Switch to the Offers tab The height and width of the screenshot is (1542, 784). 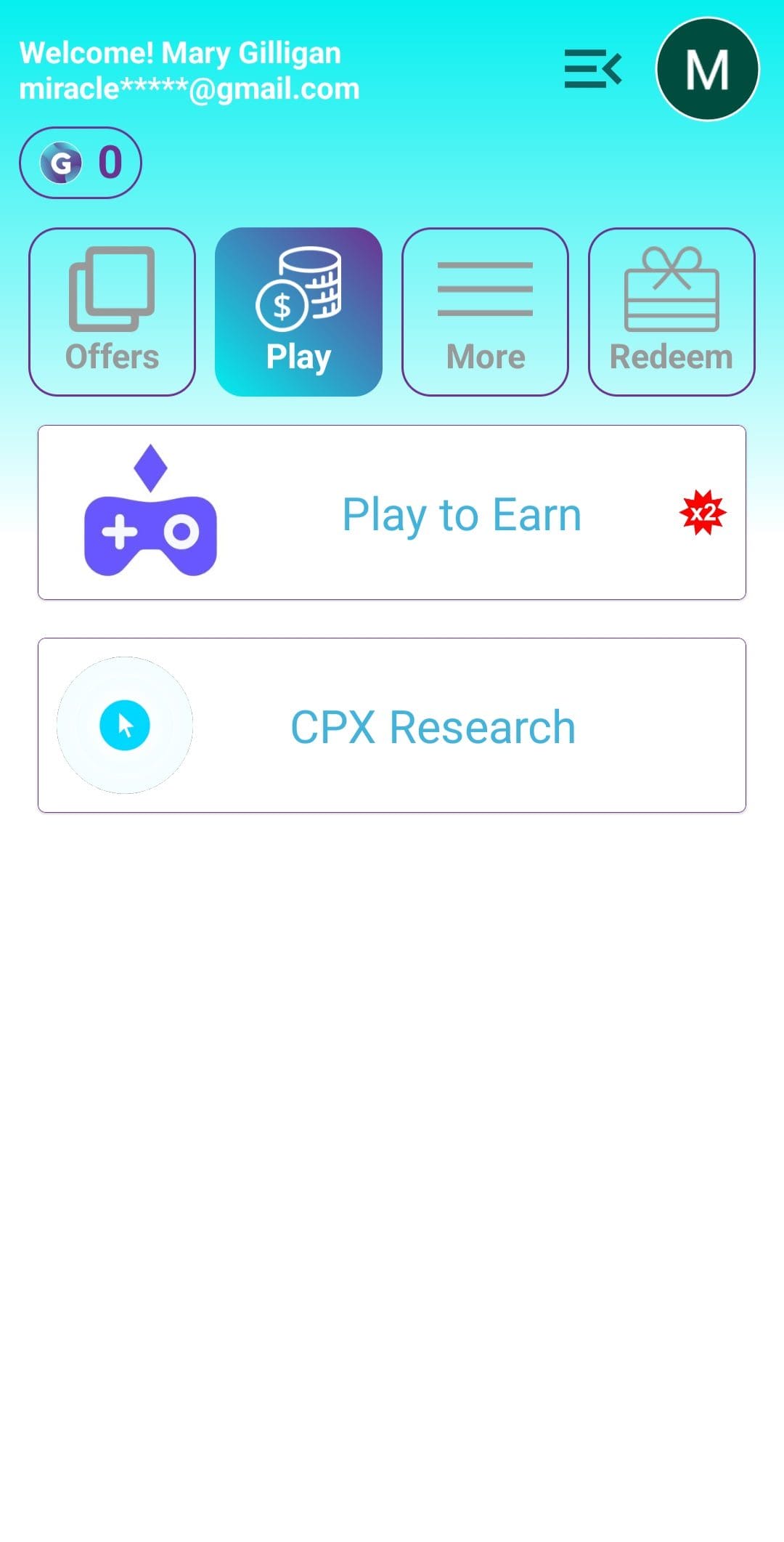[x=112, y=312]
